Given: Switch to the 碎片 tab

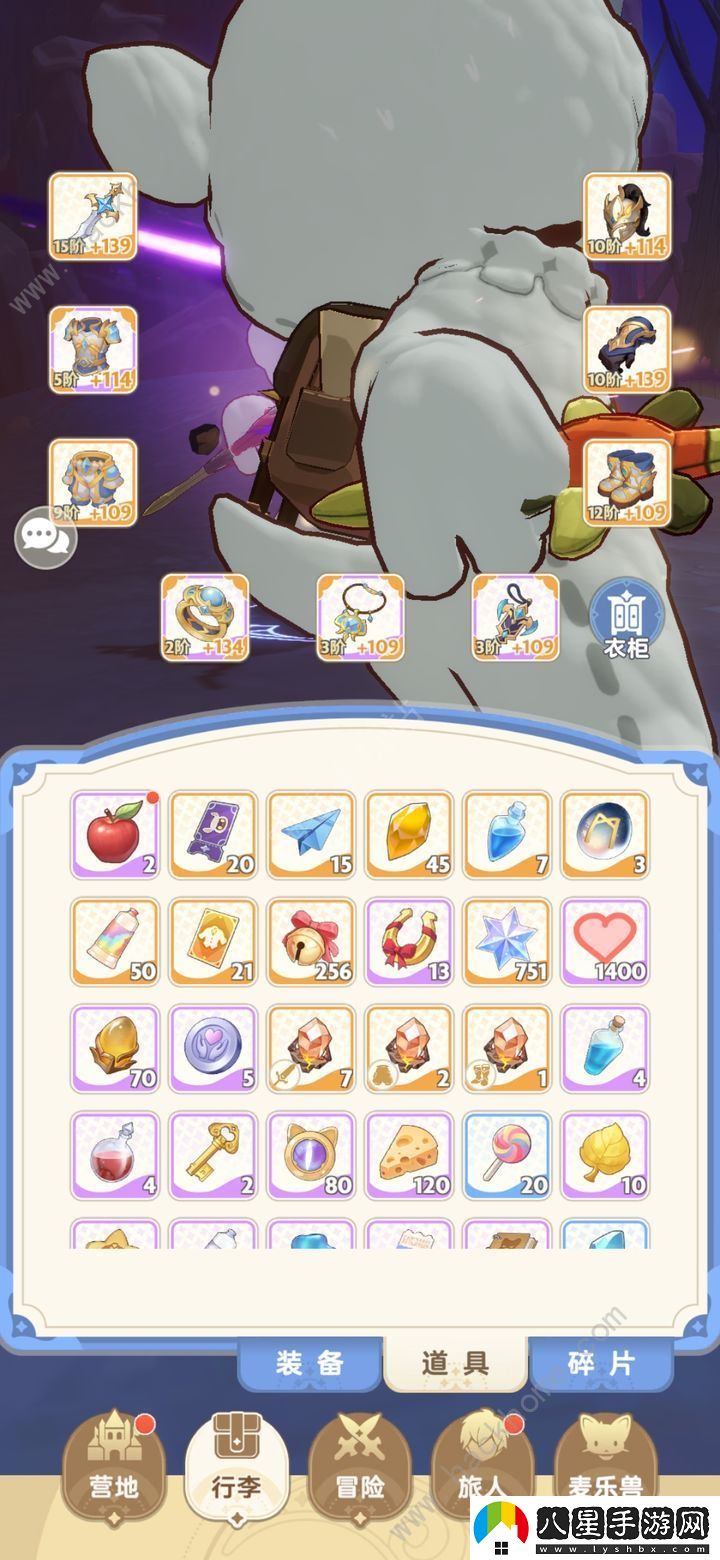Looking at the screenshot, I should coord(600,1362).
